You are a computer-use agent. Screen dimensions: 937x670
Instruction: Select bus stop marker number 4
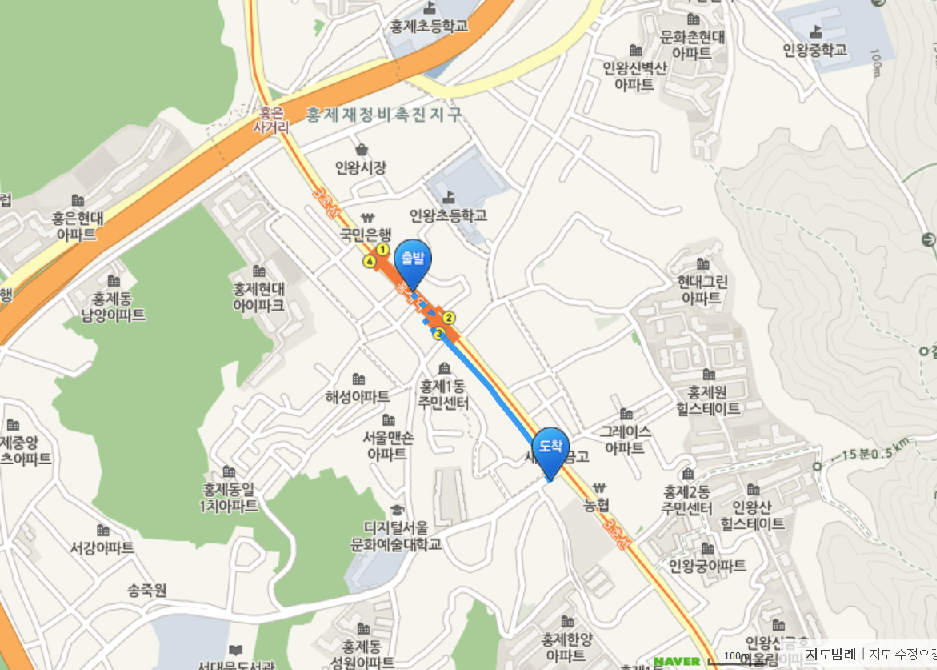pyautogui.click(x=370, y=262)
